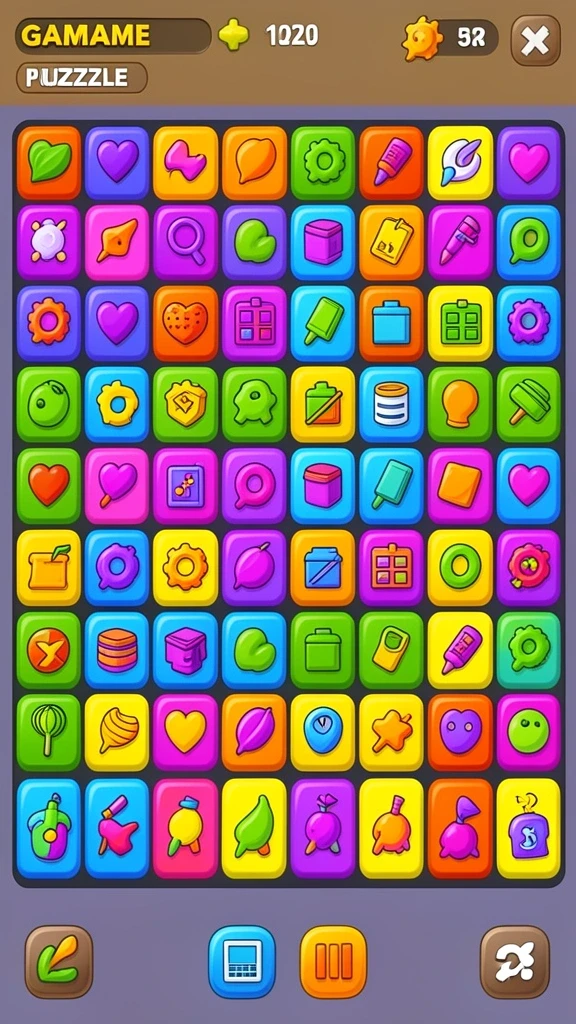Close the game with the X button

tap(536, 40)
